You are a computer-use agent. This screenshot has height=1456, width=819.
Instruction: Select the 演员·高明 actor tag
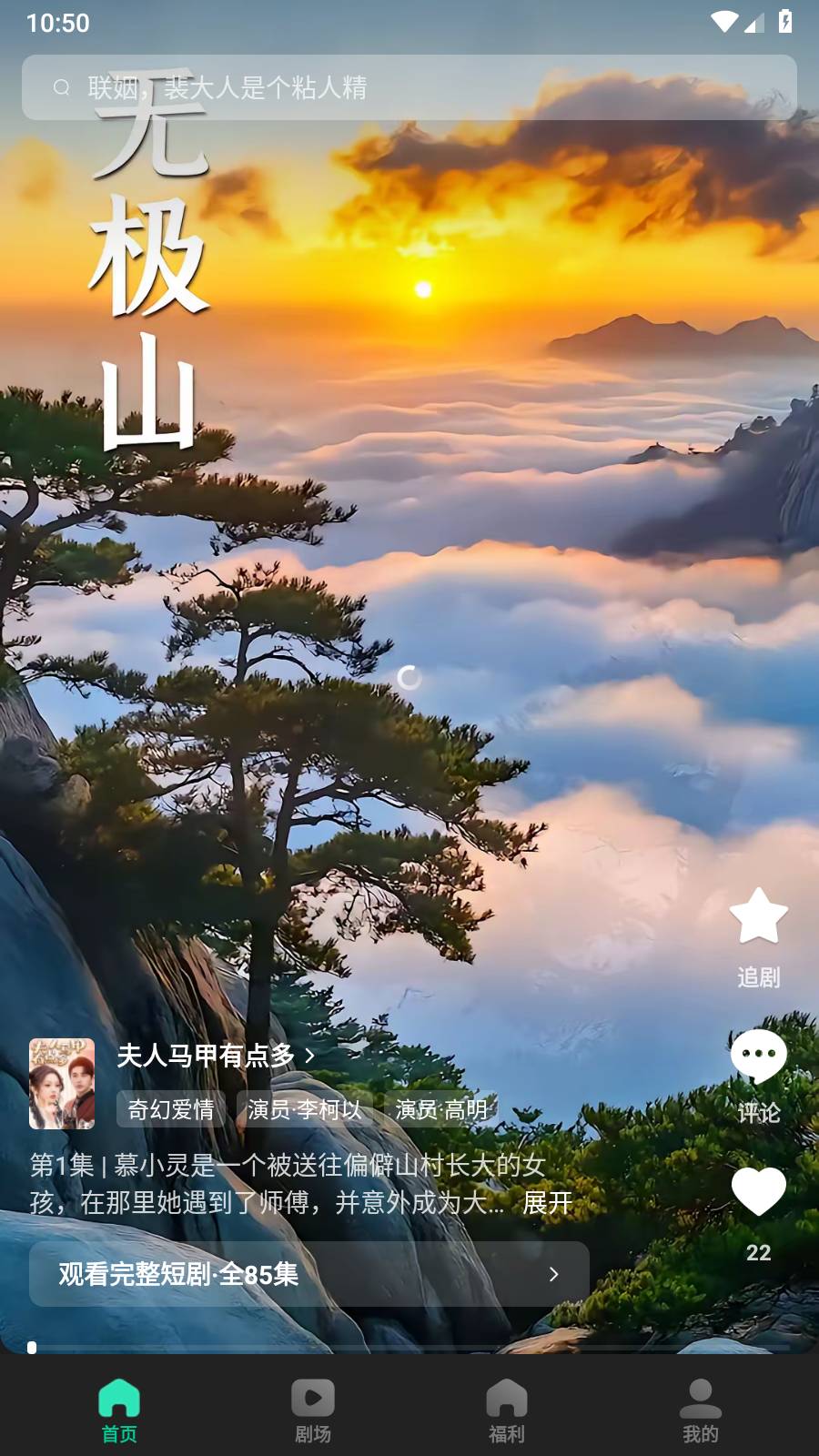click(441, 1109)
